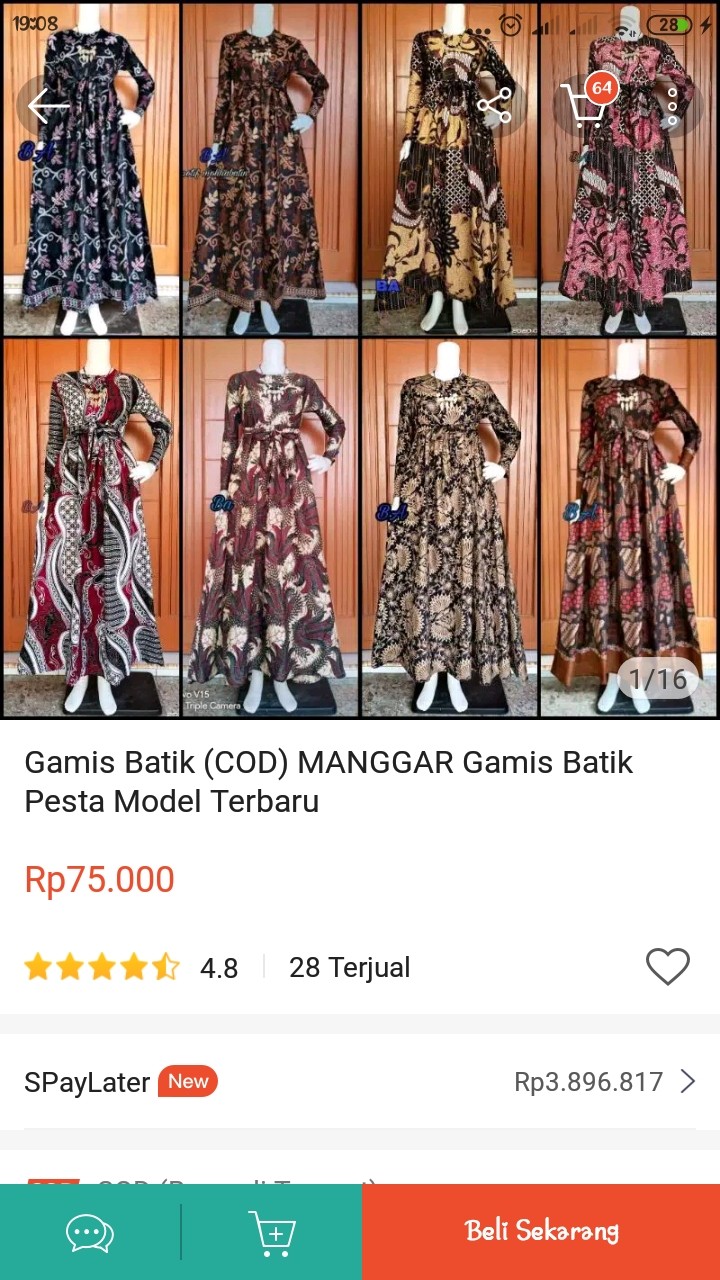Screen dimensions: 720x1280
Task: Expand the SPayLater details via the chevron
Action: 688,1081
